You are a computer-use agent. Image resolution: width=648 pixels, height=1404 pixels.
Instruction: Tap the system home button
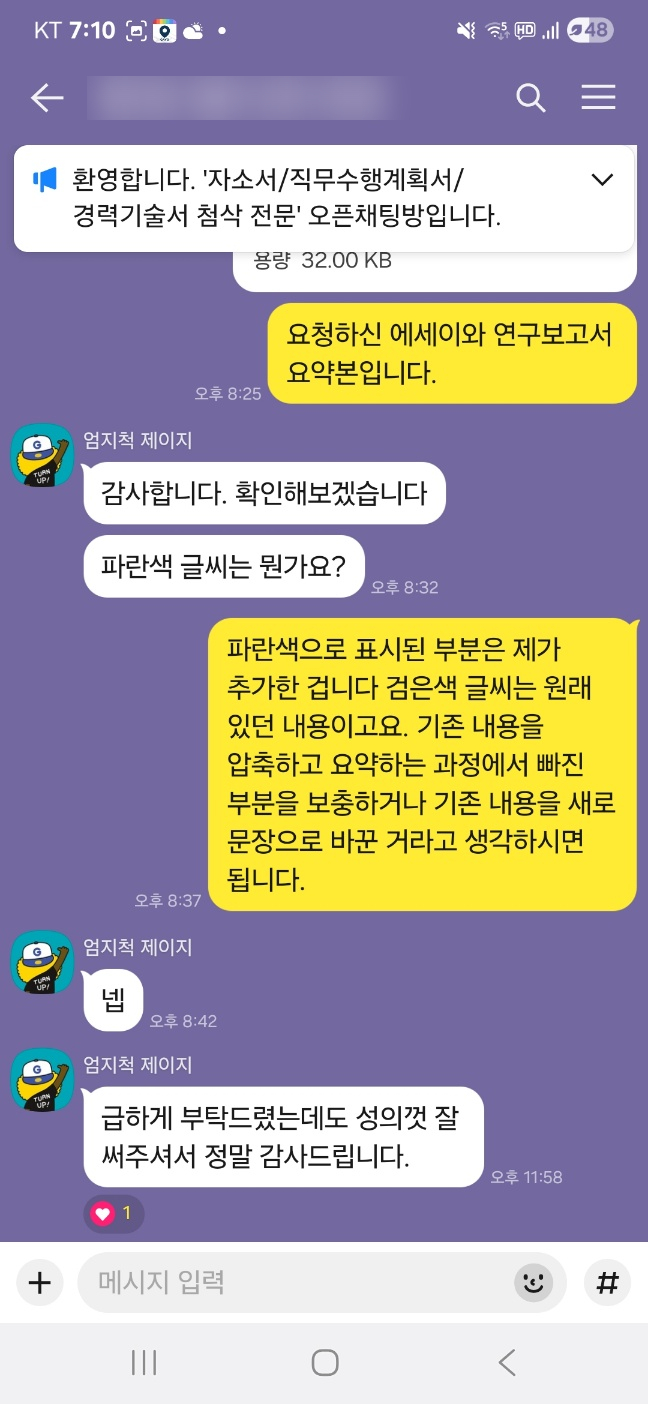coord(324,1362)
